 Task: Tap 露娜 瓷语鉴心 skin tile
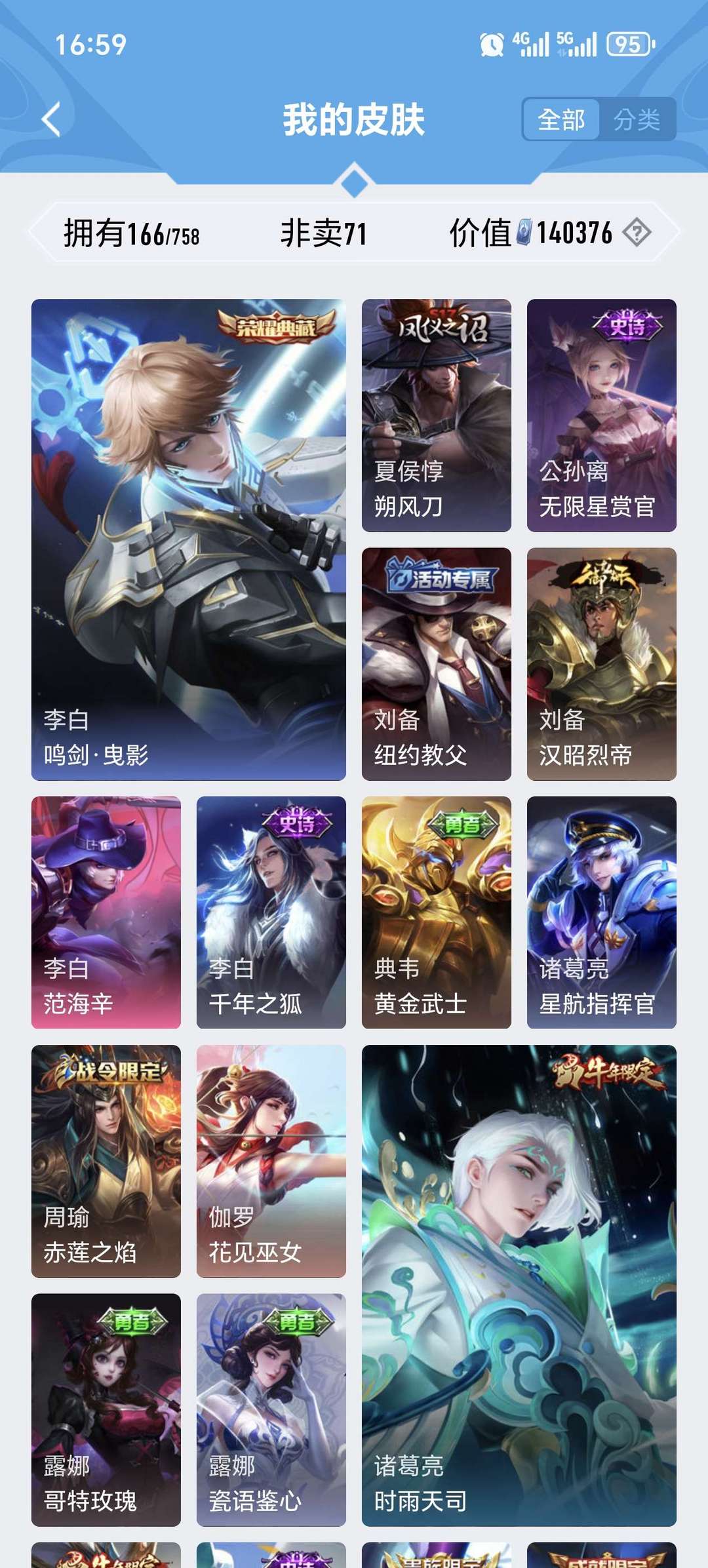[271, 1409]
